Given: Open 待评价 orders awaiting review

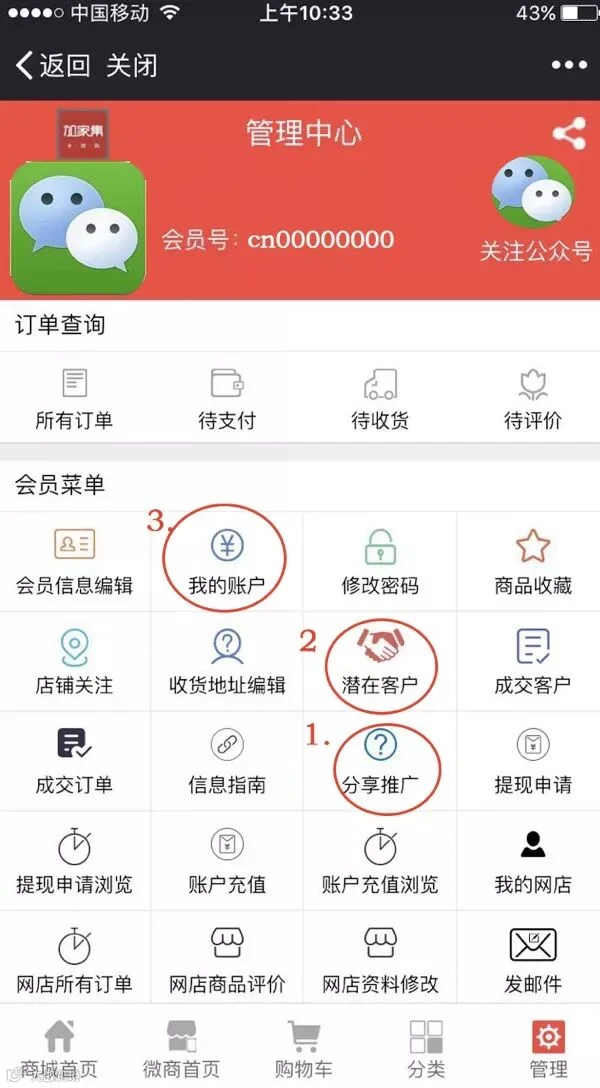Looking at the screenshot, I should 533,399.
